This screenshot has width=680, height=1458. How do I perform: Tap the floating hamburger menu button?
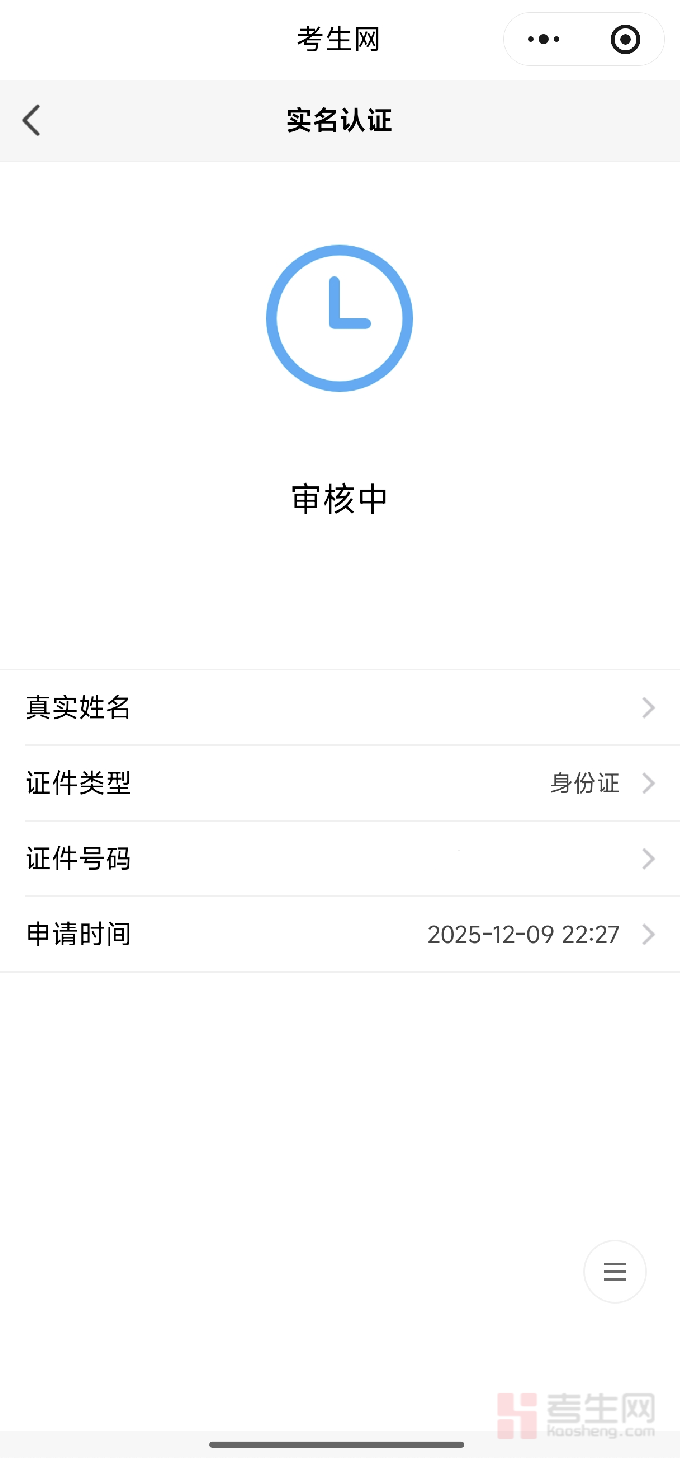pyautogui.click(x=615, y=1272)
